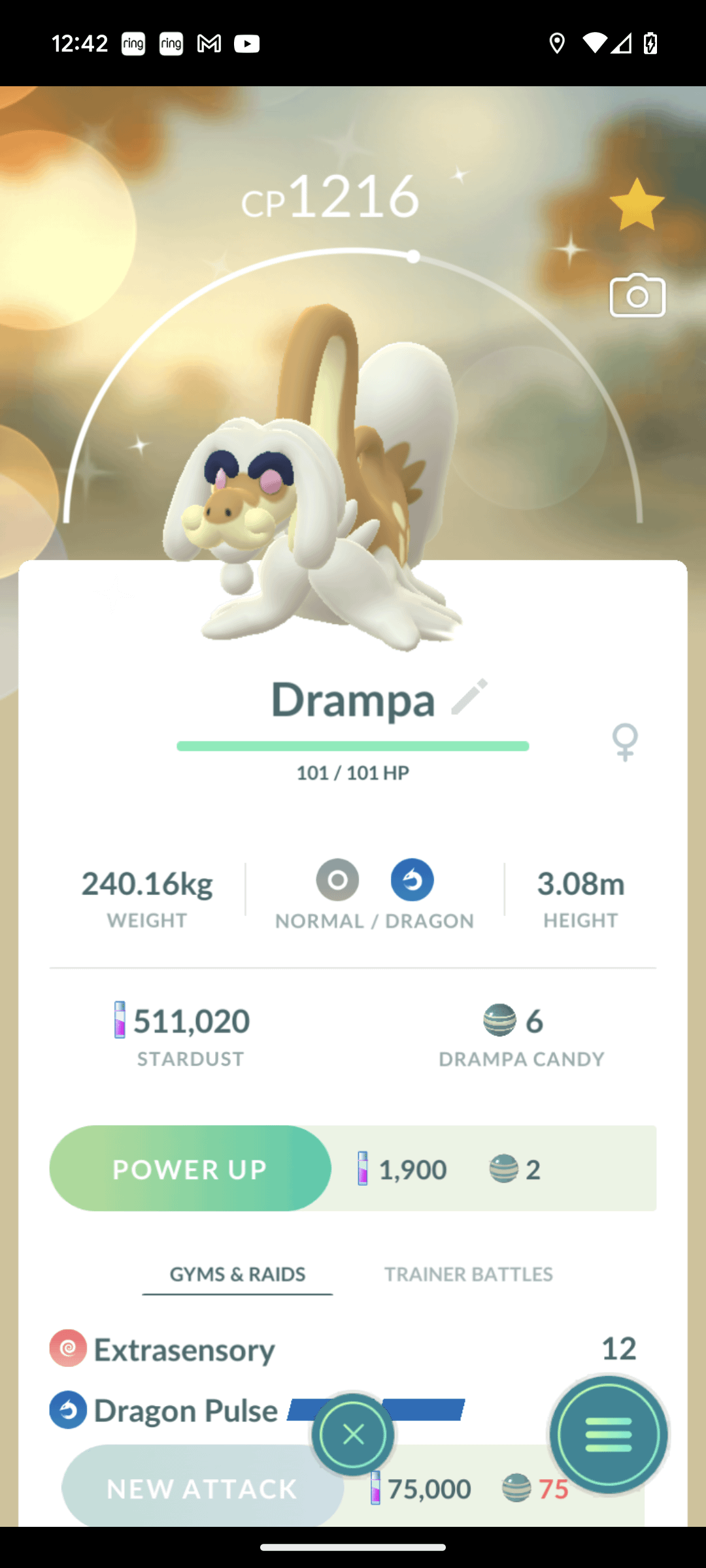Viewport: 706px width, 1568px height.
Task: Toggle the favorite star for Drampa
Action: pyautogui.click(x=636, y=204)
